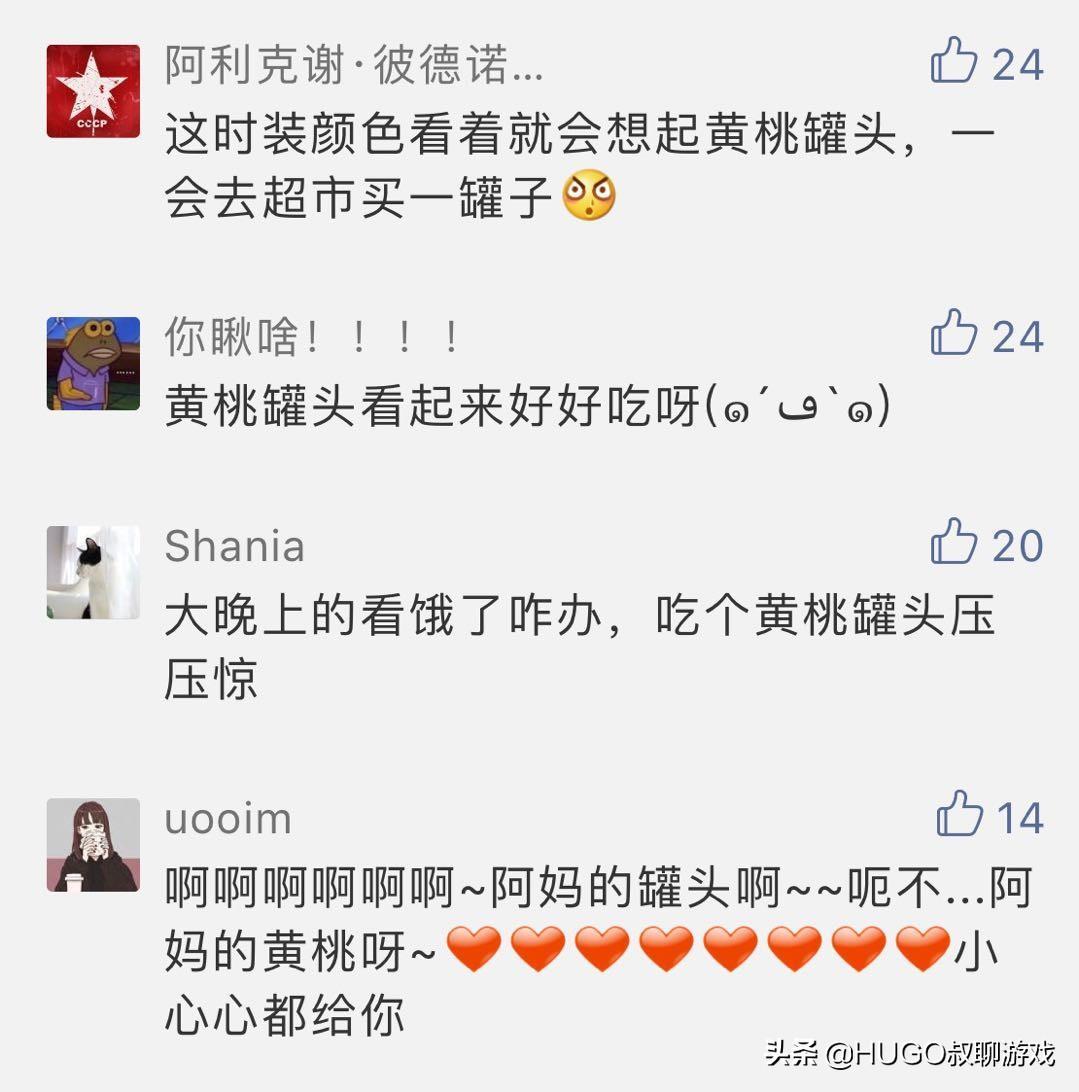The width and height of the screenshot is (1079, 1092).
Task: Like Shania's comment
Action: (954, 543)
